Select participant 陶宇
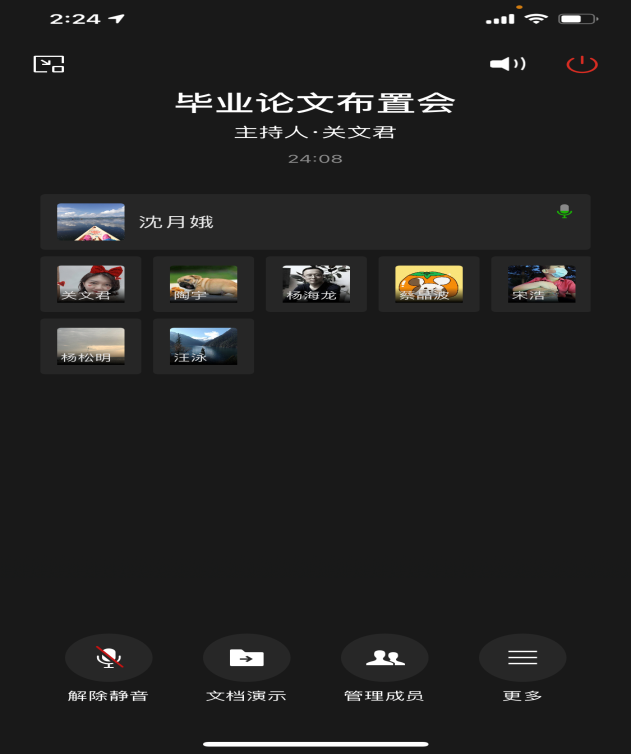The height and width of the screenshot is (754, 631). pos(203,284)
